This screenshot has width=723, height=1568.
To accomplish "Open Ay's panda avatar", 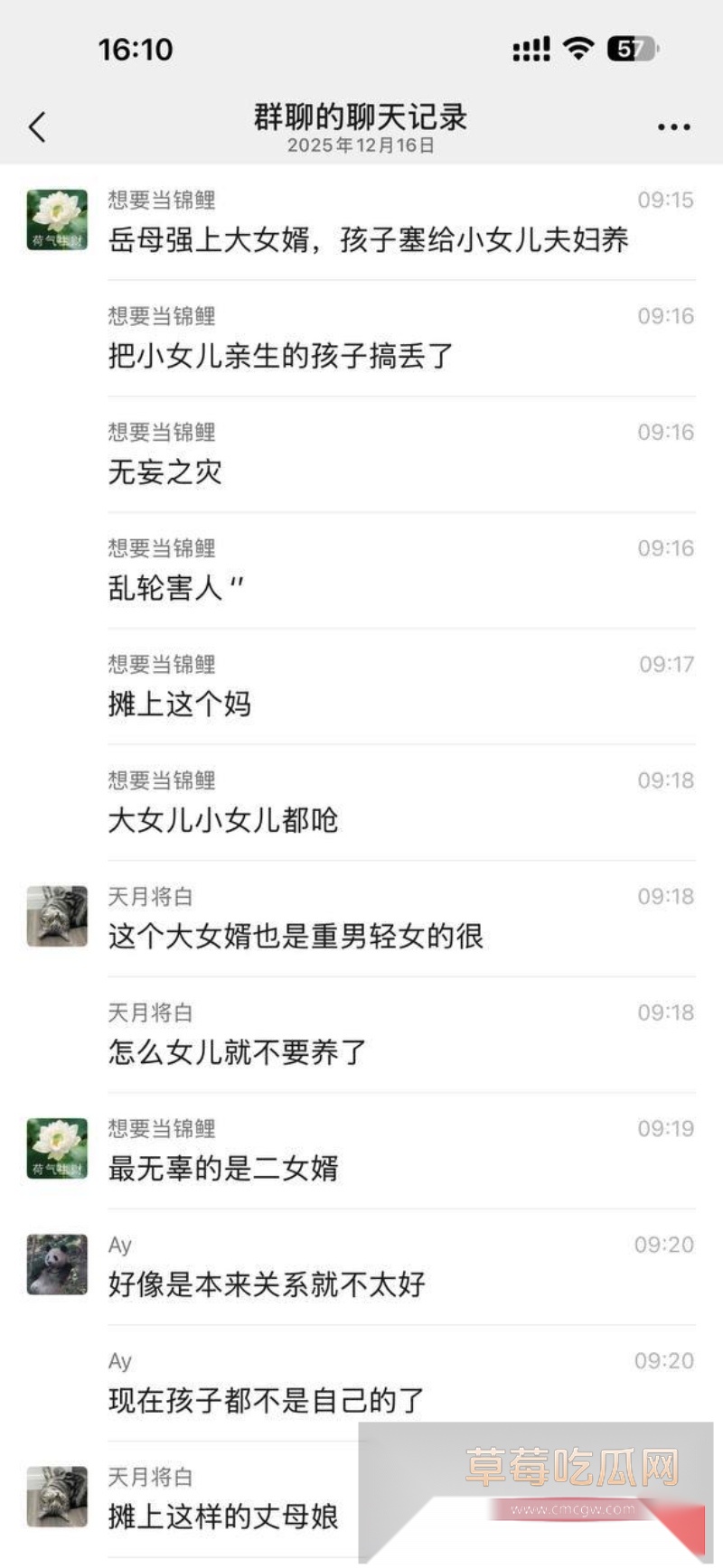I will [x=56, y=1264].
